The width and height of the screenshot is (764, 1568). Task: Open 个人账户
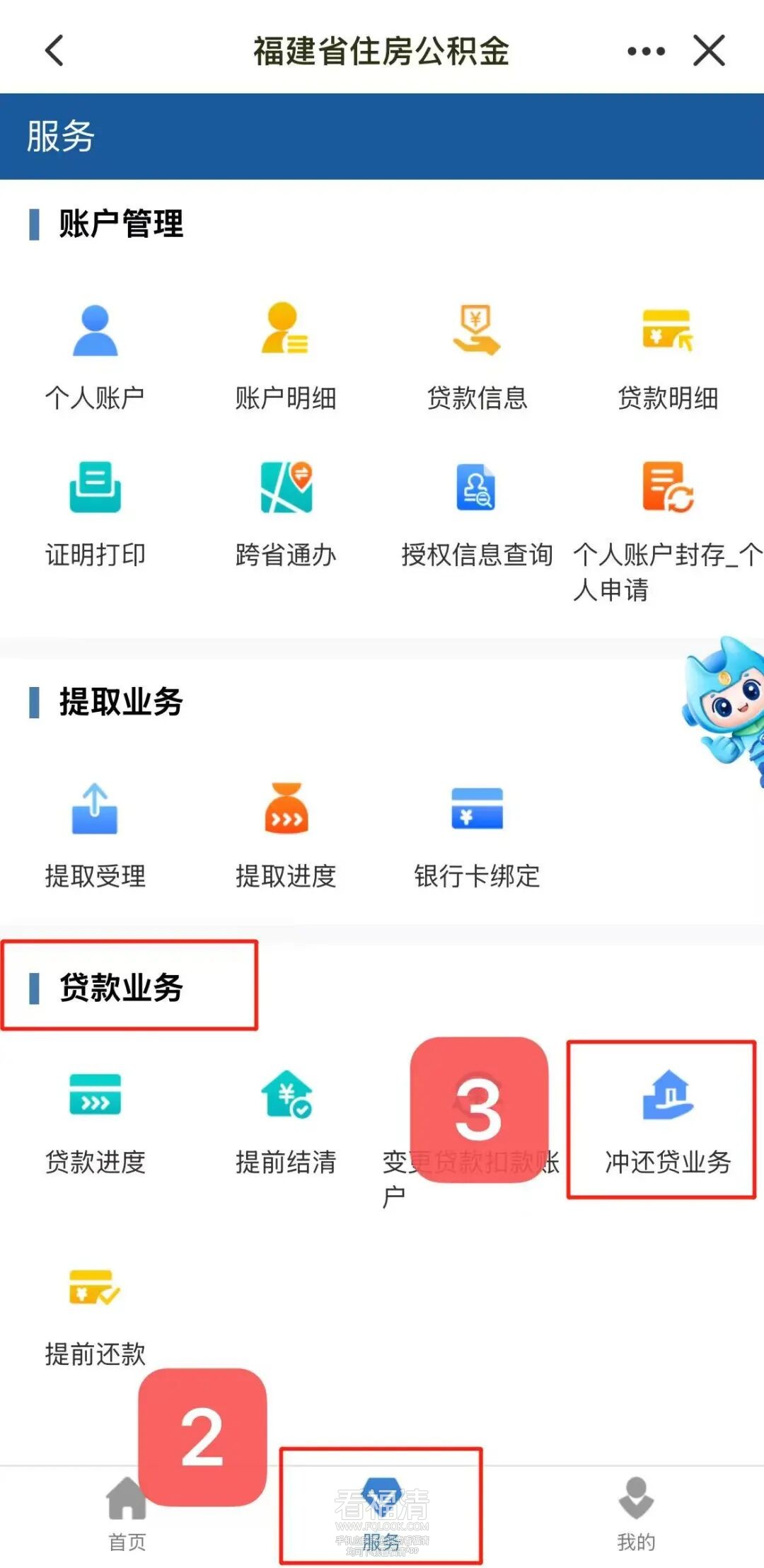click(95, 356)
